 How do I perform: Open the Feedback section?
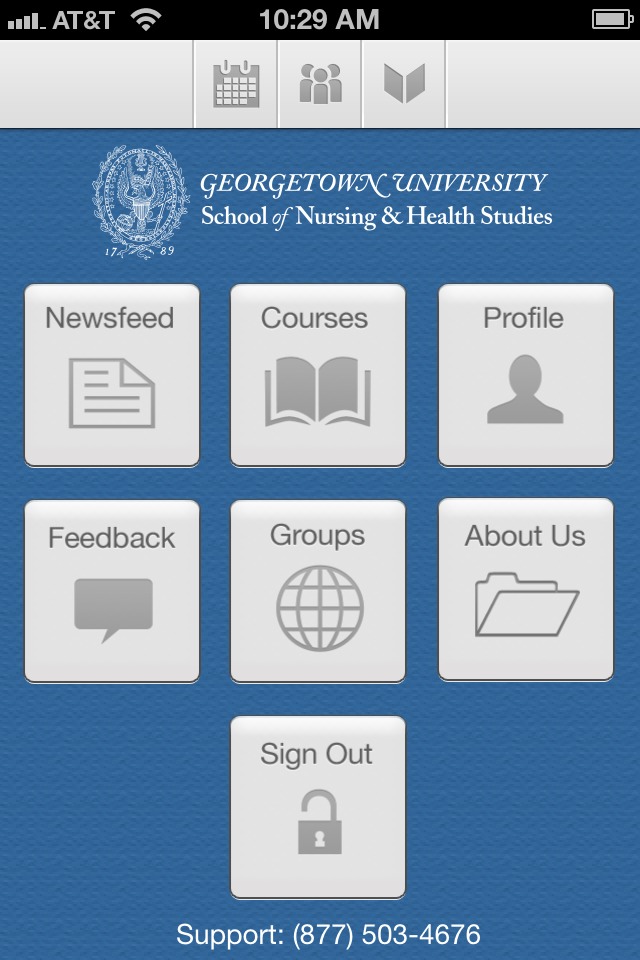[112, 591]
